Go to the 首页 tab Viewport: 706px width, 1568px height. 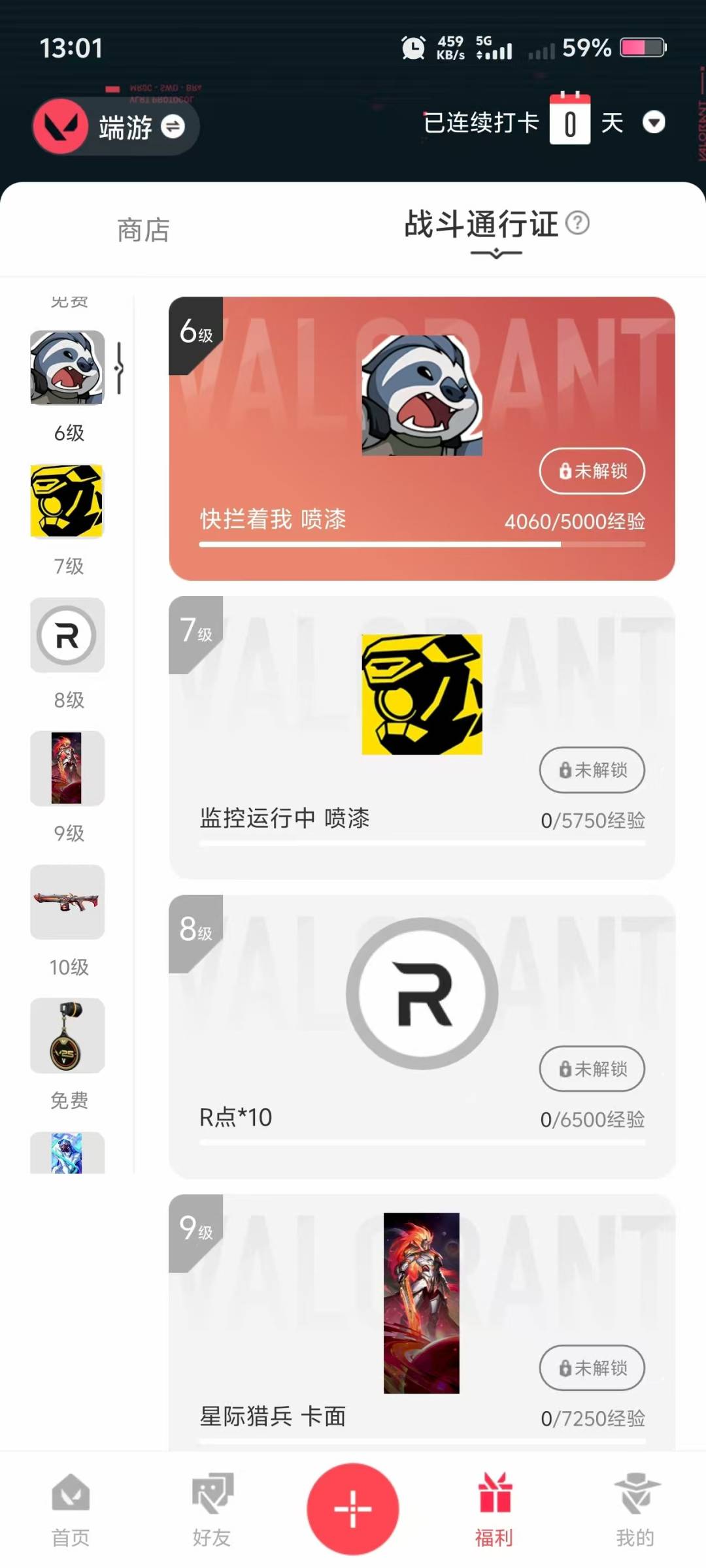[71, 1510]
